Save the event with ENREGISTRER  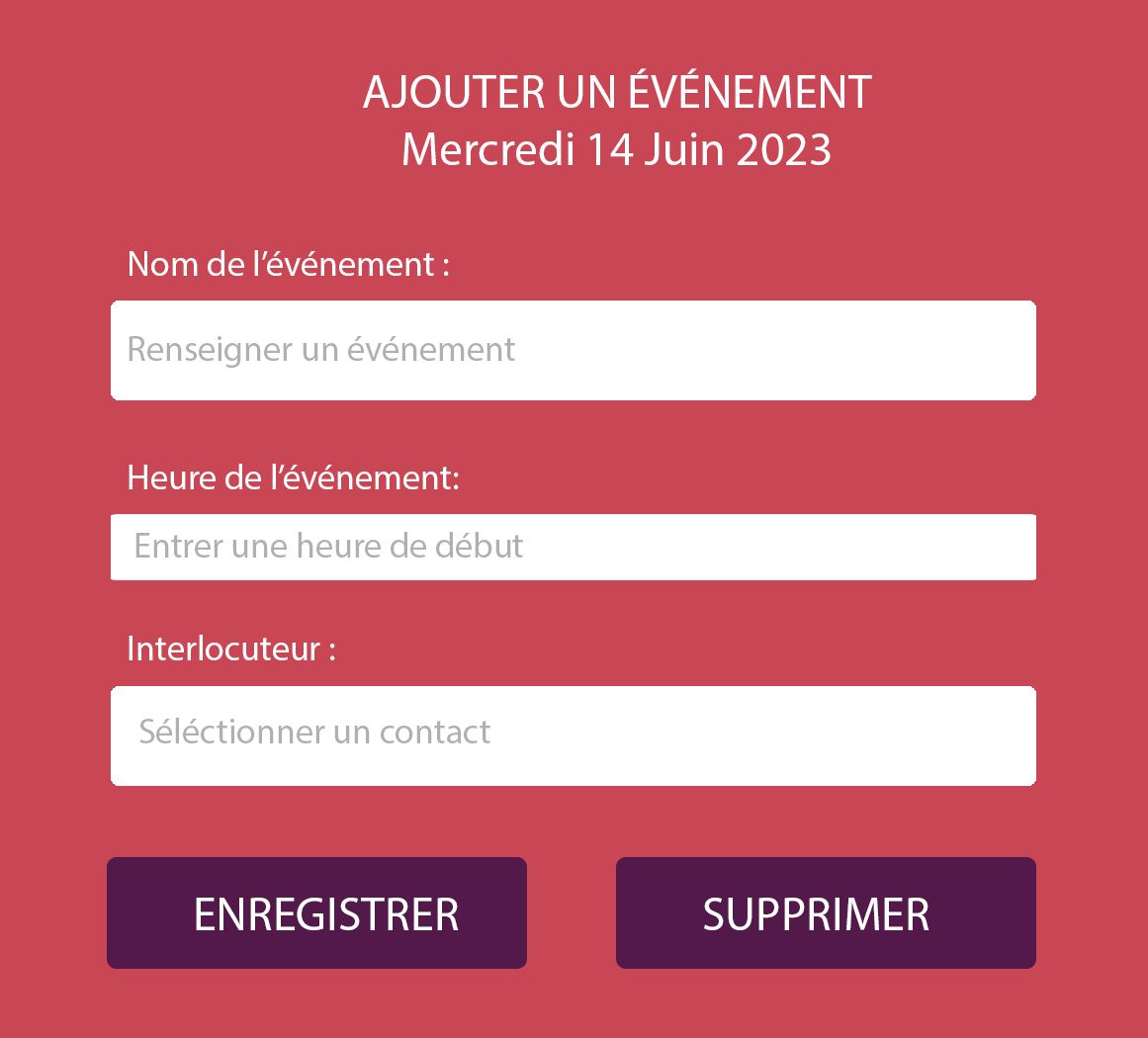316,912
